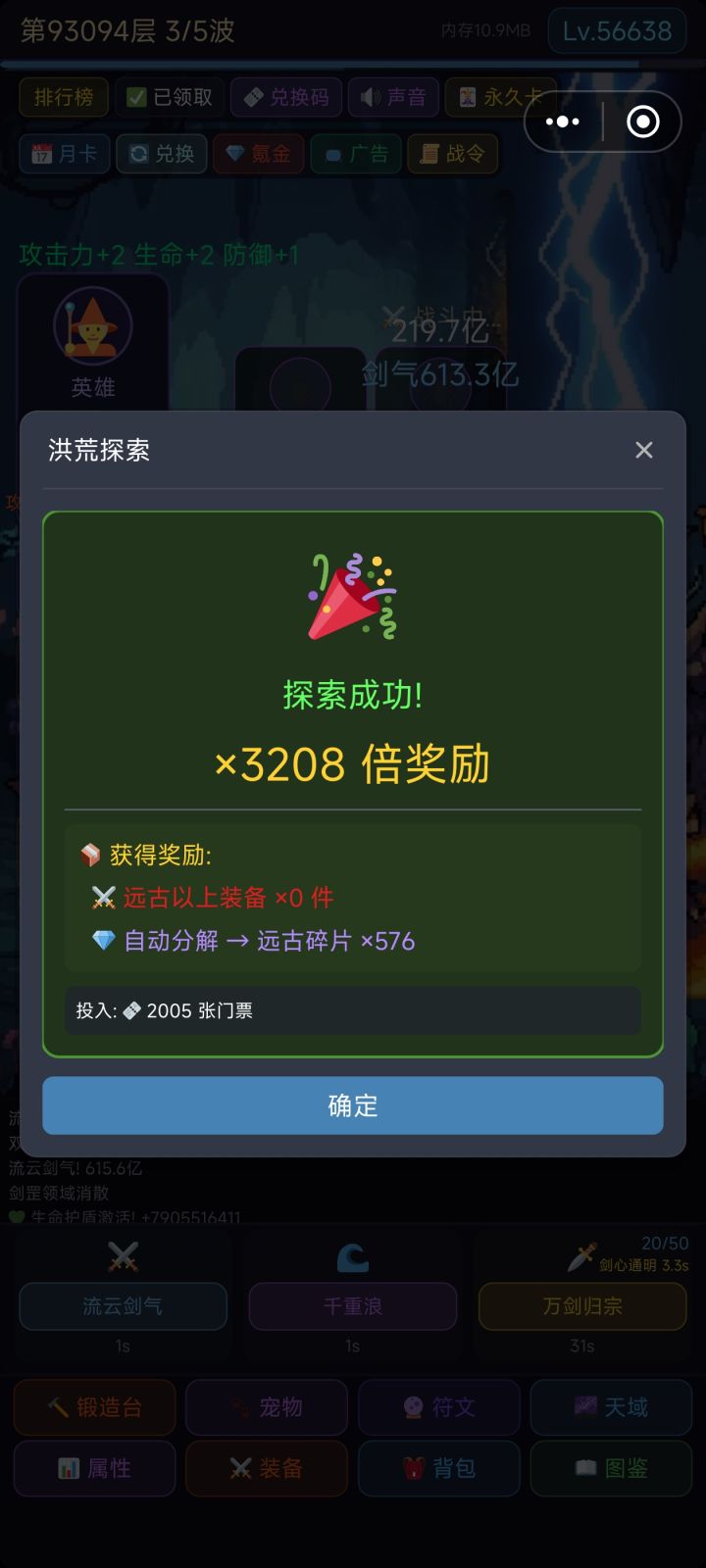Expand the 月卡 monthly card panel
Viewport: 706px width, 1568px height.
(64, 154)
